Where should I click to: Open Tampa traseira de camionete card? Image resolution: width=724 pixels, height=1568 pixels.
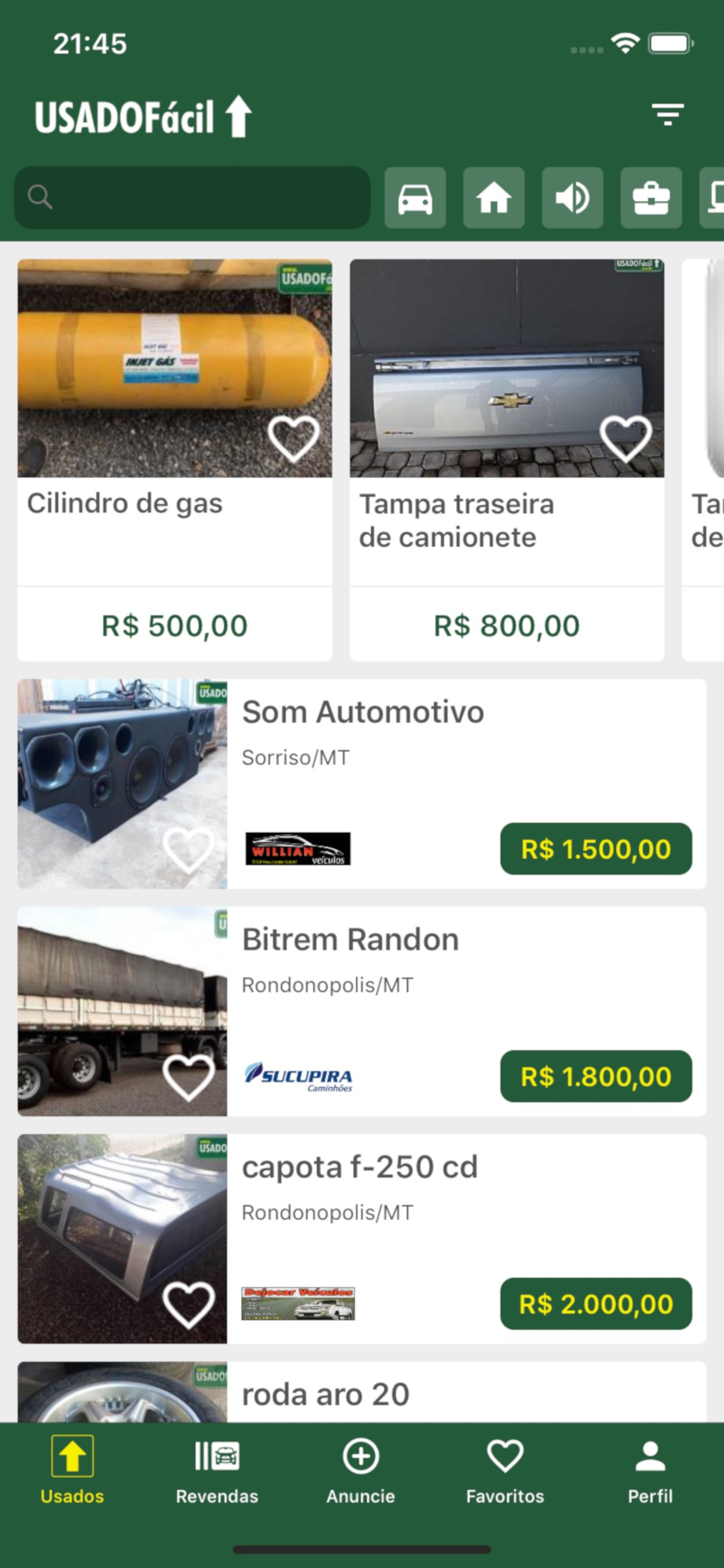pos(507,460)
